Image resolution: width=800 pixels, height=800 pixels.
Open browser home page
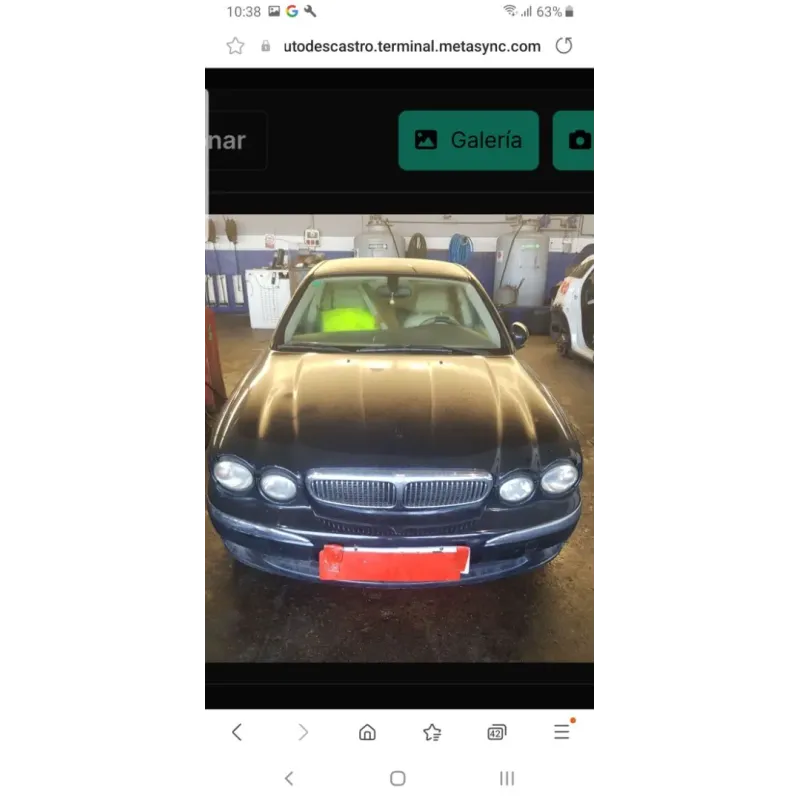367,732
